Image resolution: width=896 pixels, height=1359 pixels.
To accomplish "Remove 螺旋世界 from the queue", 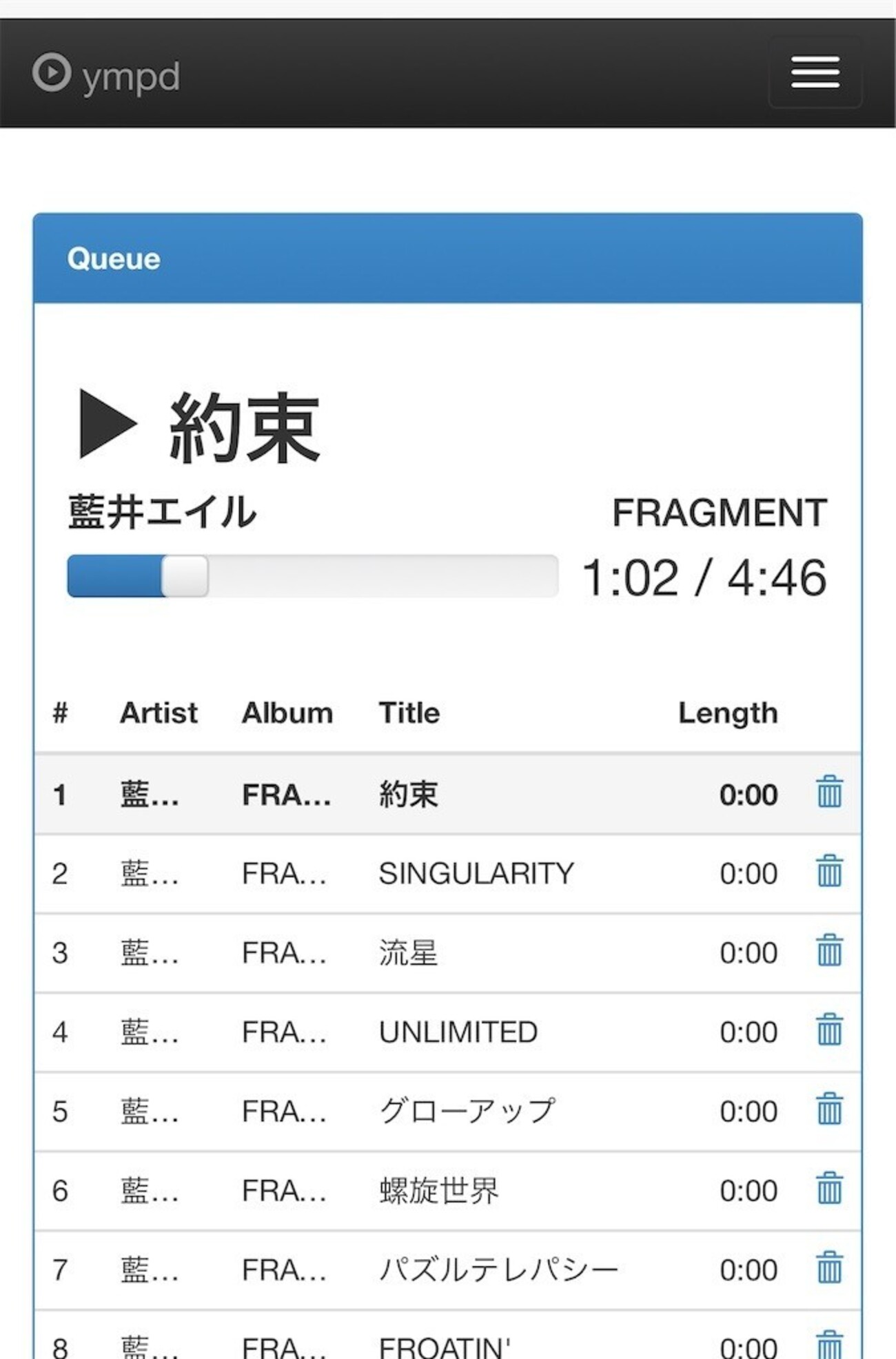I will point(829,1188).
